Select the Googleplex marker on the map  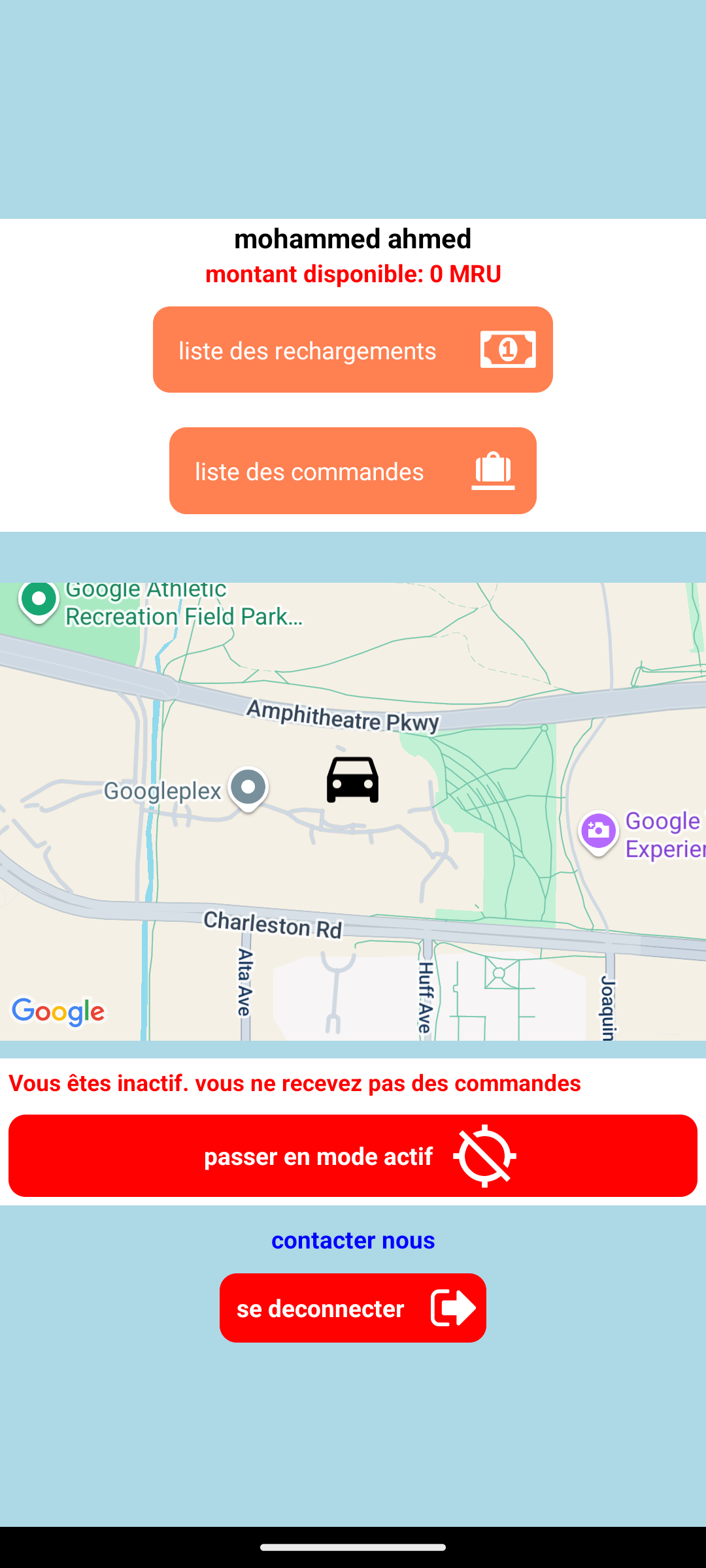248,789
